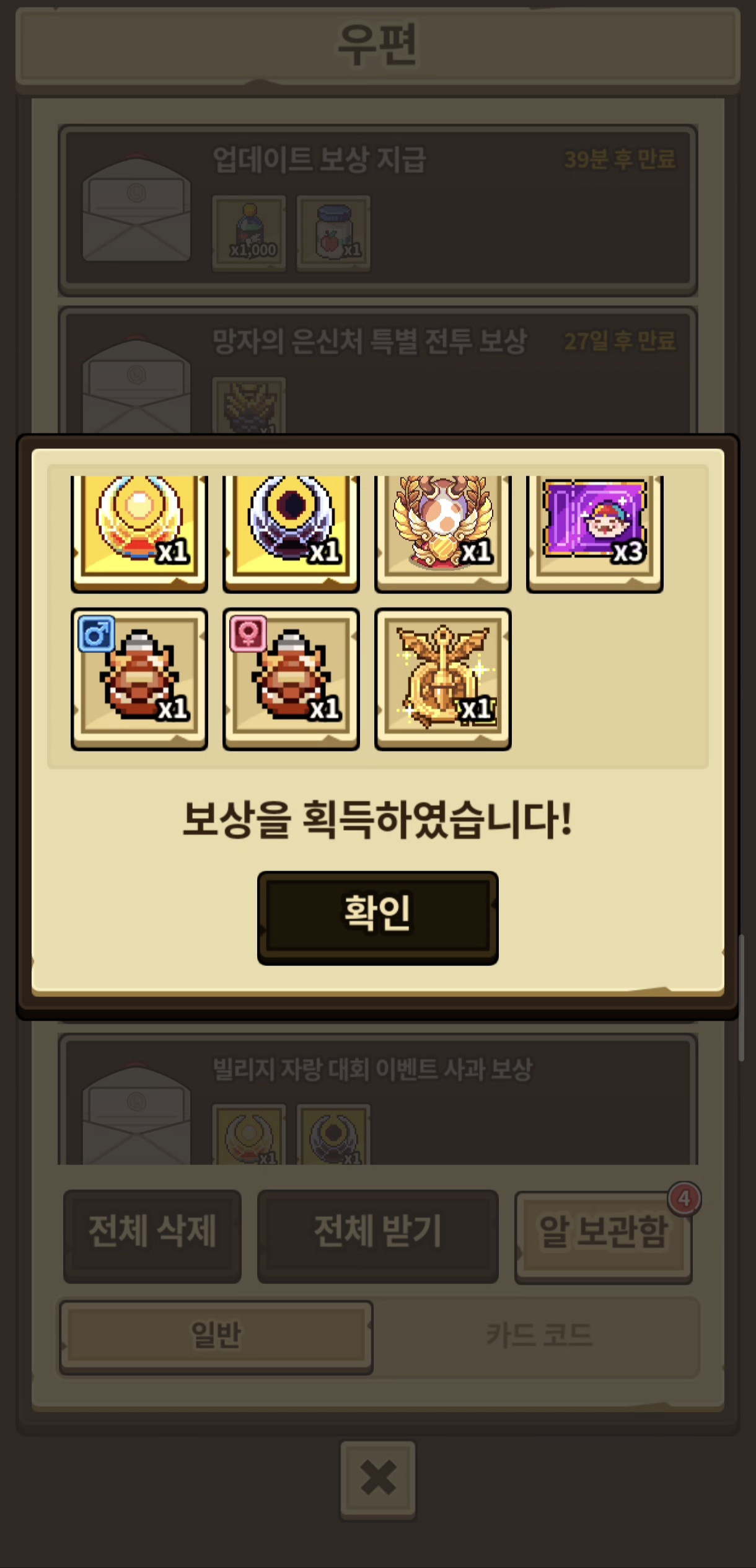Tap the golden orb ring reward

click(x=139, y=530)
